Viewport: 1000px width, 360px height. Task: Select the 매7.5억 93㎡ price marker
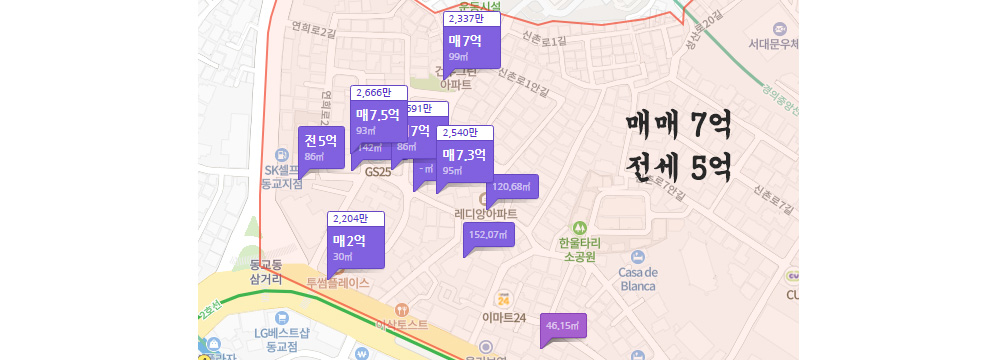tap(379, 120)
